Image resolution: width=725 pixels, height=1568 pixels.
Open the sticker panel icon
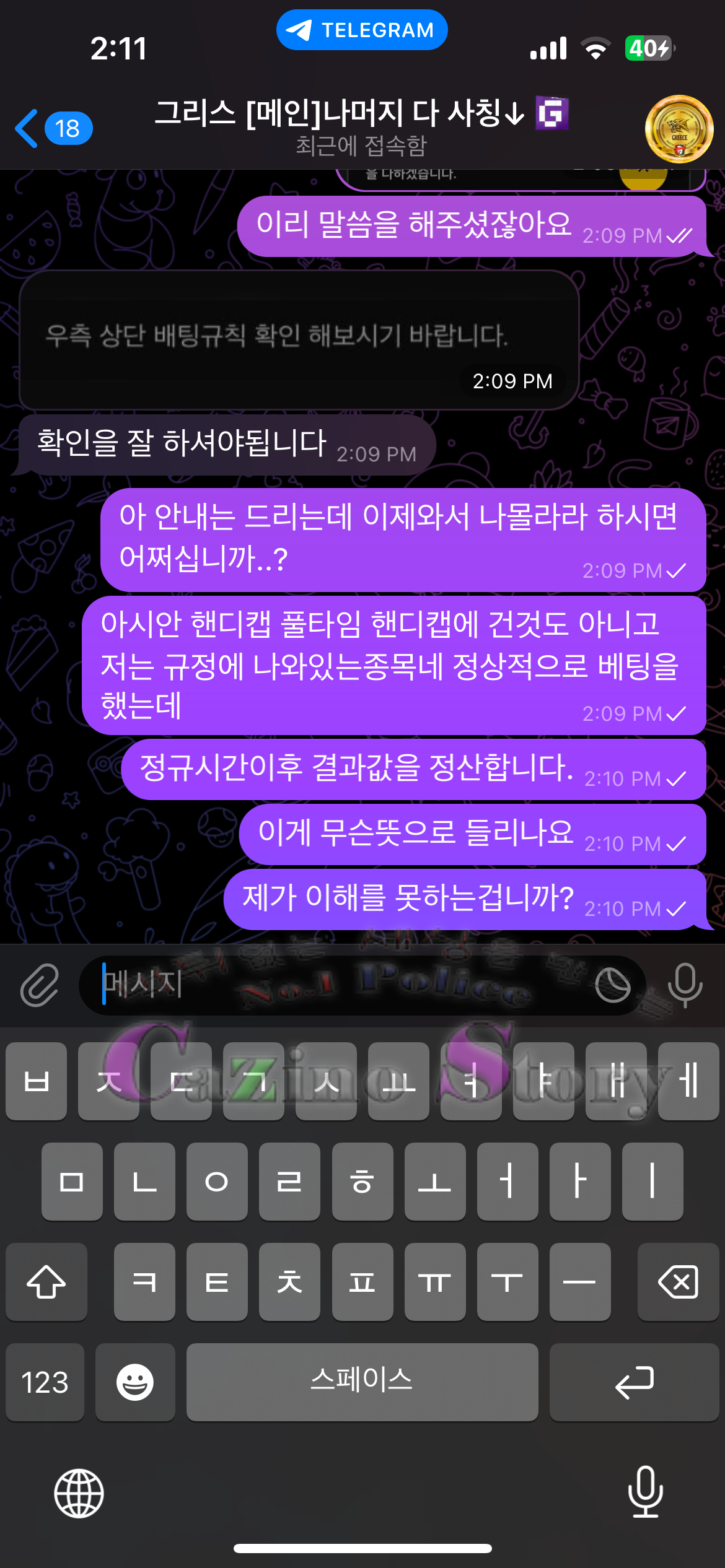pyautogui.click(x=612, y=985)
